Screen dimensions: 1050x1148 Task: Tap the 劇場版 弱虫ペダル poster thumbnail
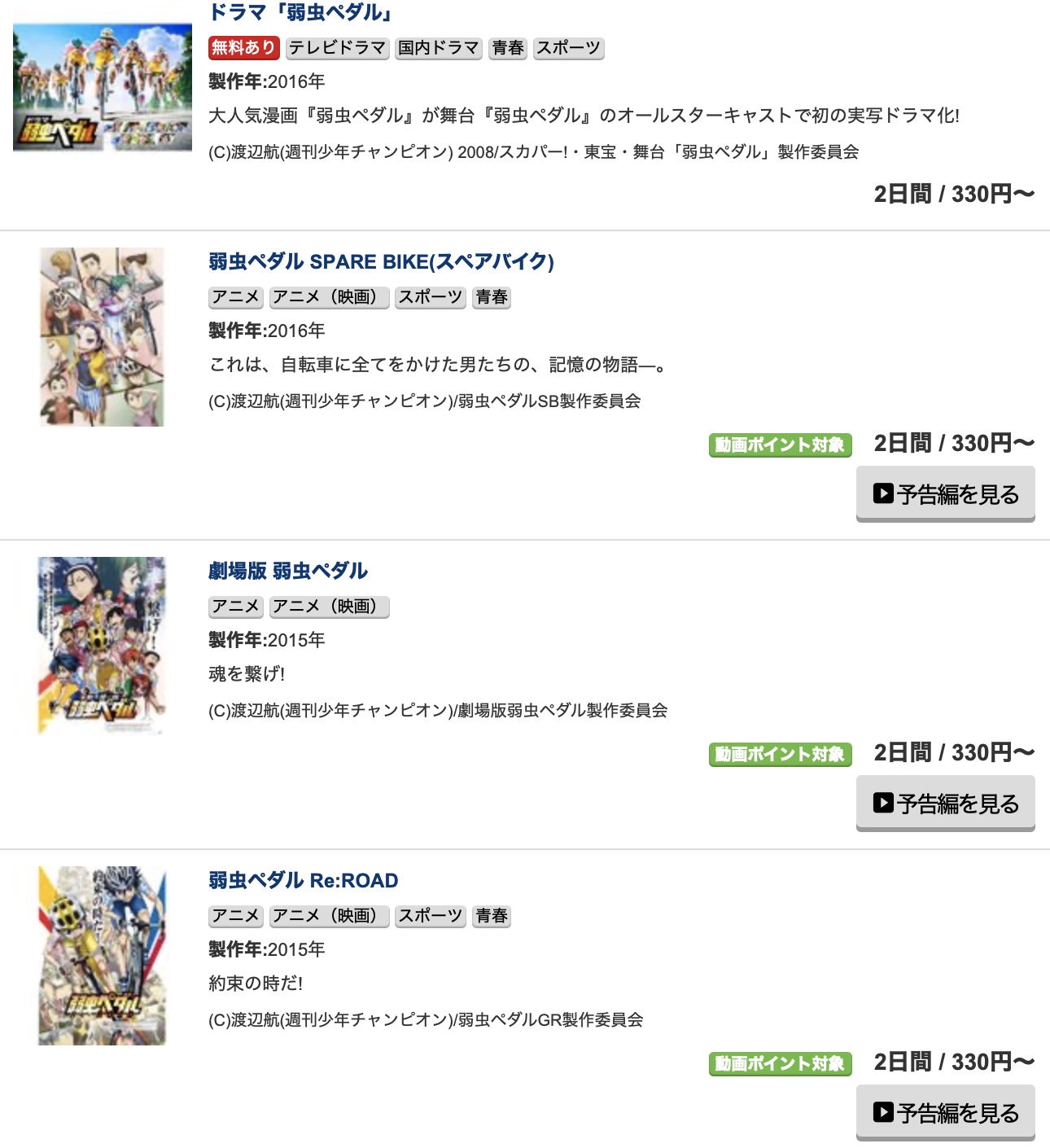(x=103, y=646)
